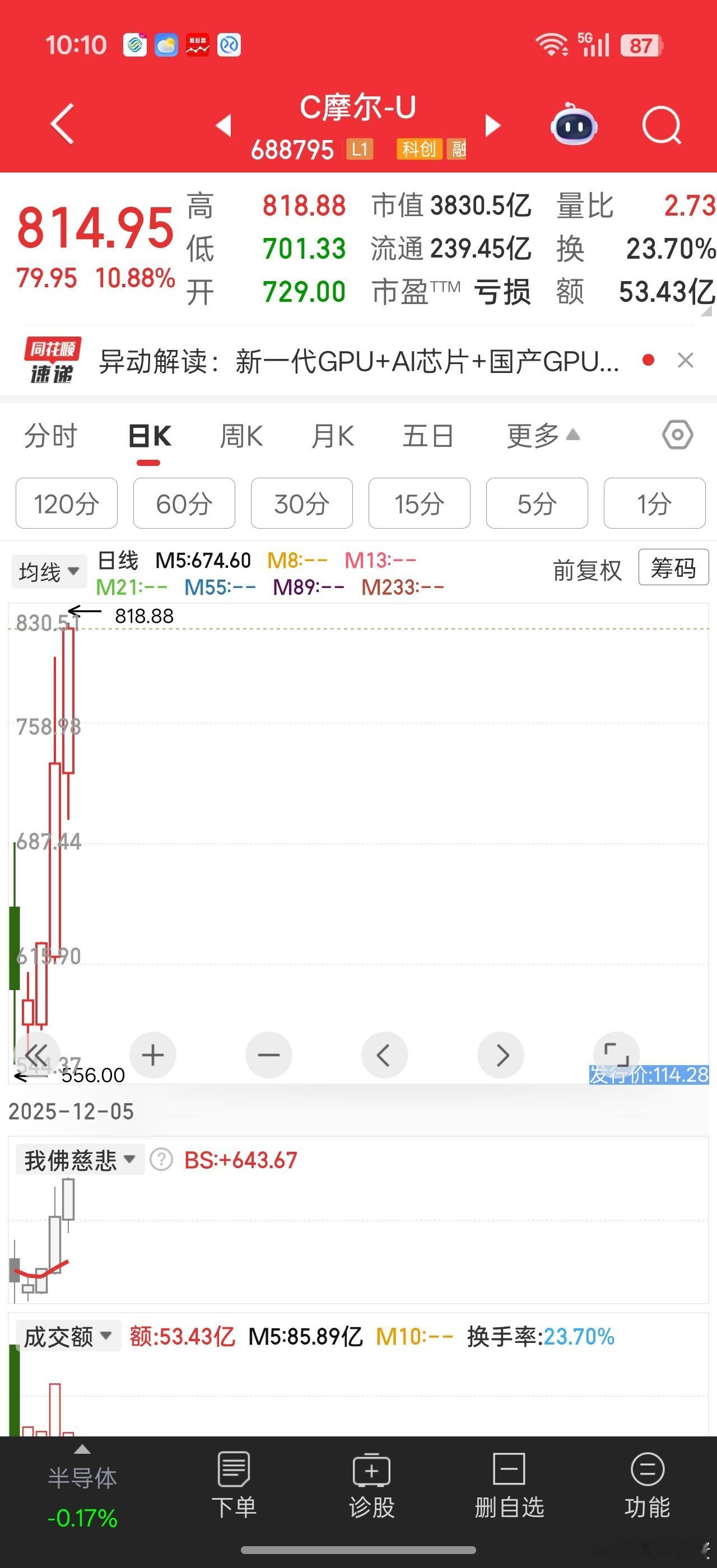717x1568 pixels.
Task: Toggle the 筹码 chip distribution view
Action: (673, 567)
